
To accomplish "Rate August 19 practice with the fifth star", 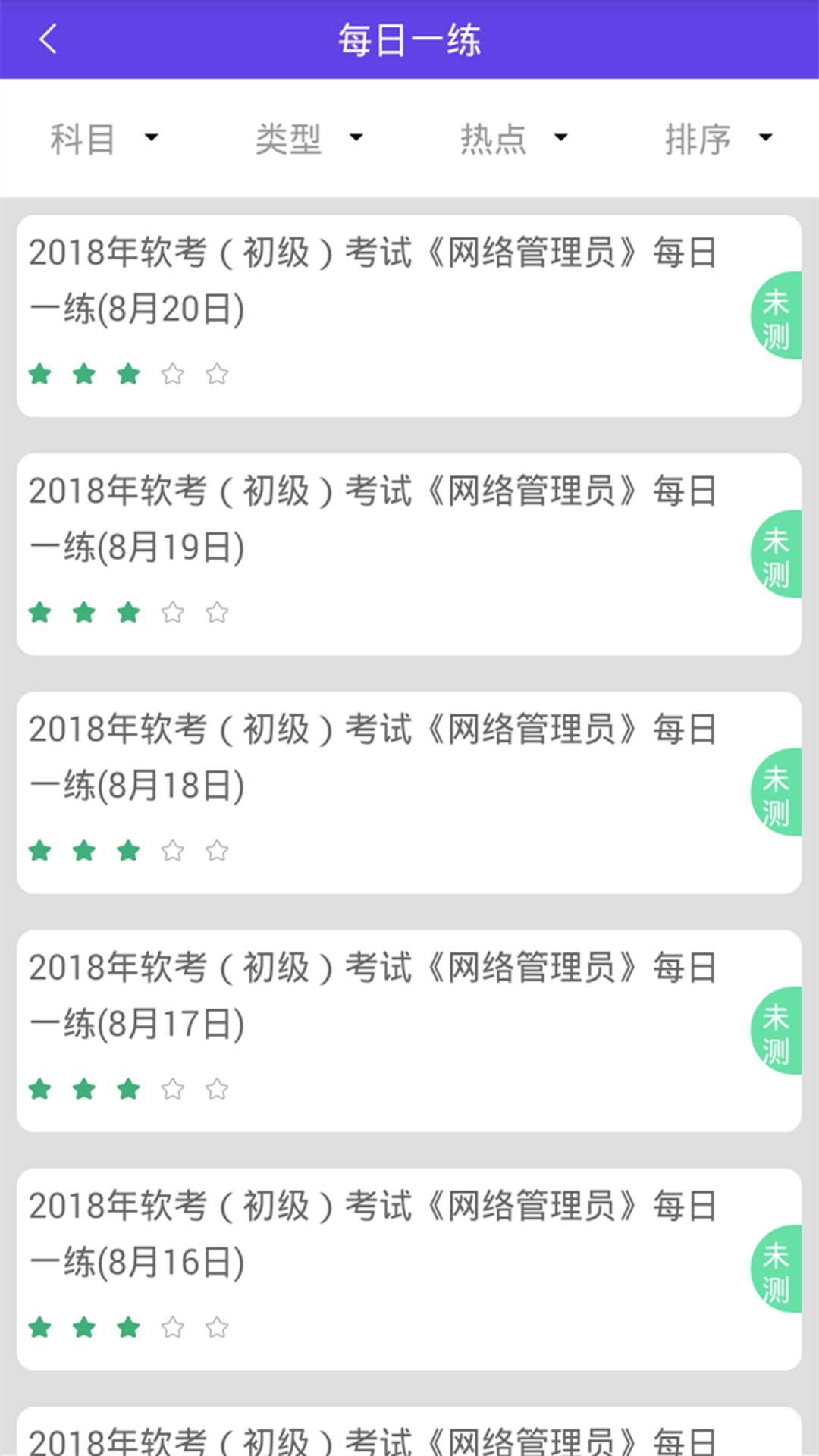I will [218, 612].
